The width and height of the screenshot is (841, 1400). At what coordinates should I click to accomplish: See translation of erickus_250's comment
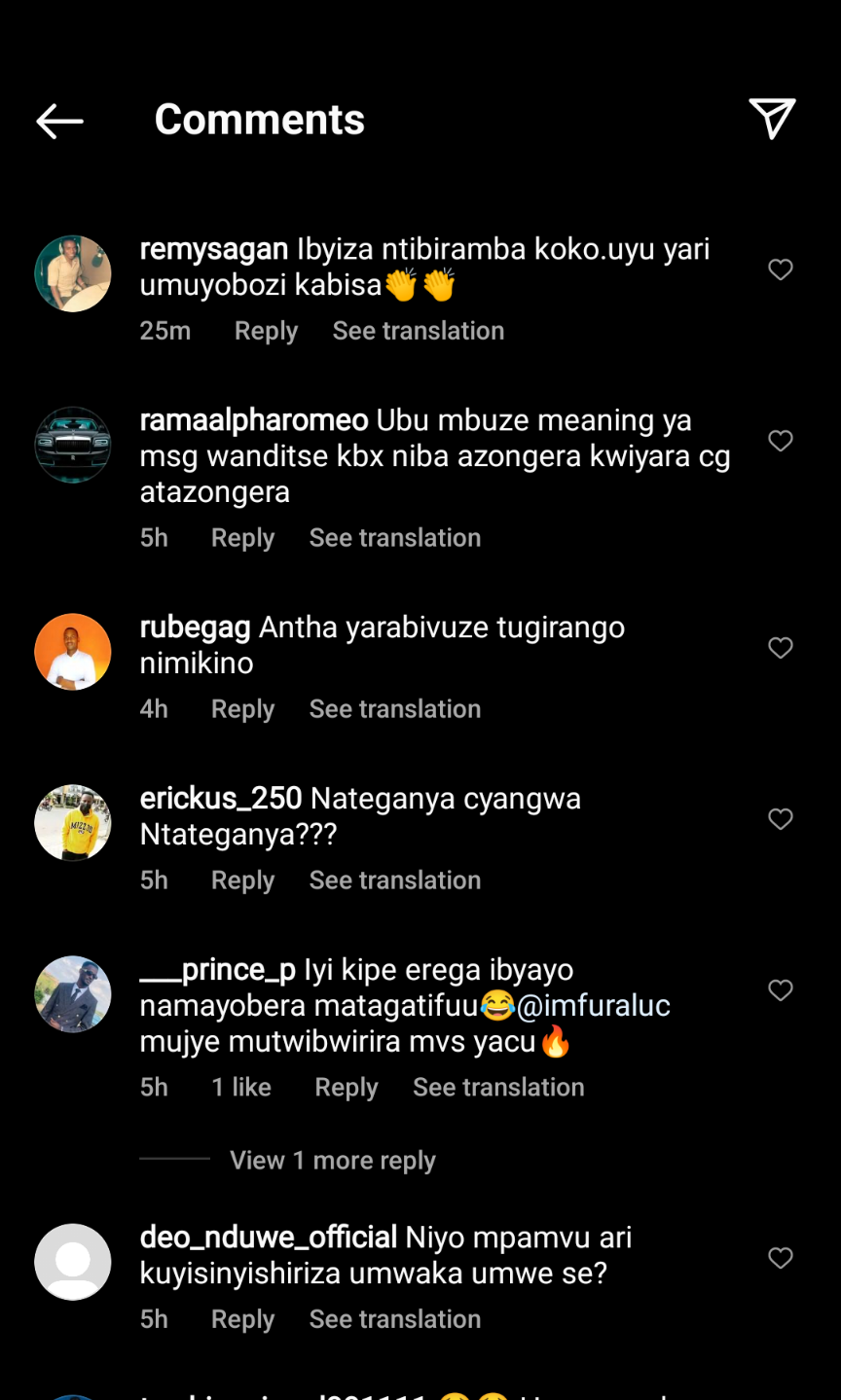click(395, 880)
